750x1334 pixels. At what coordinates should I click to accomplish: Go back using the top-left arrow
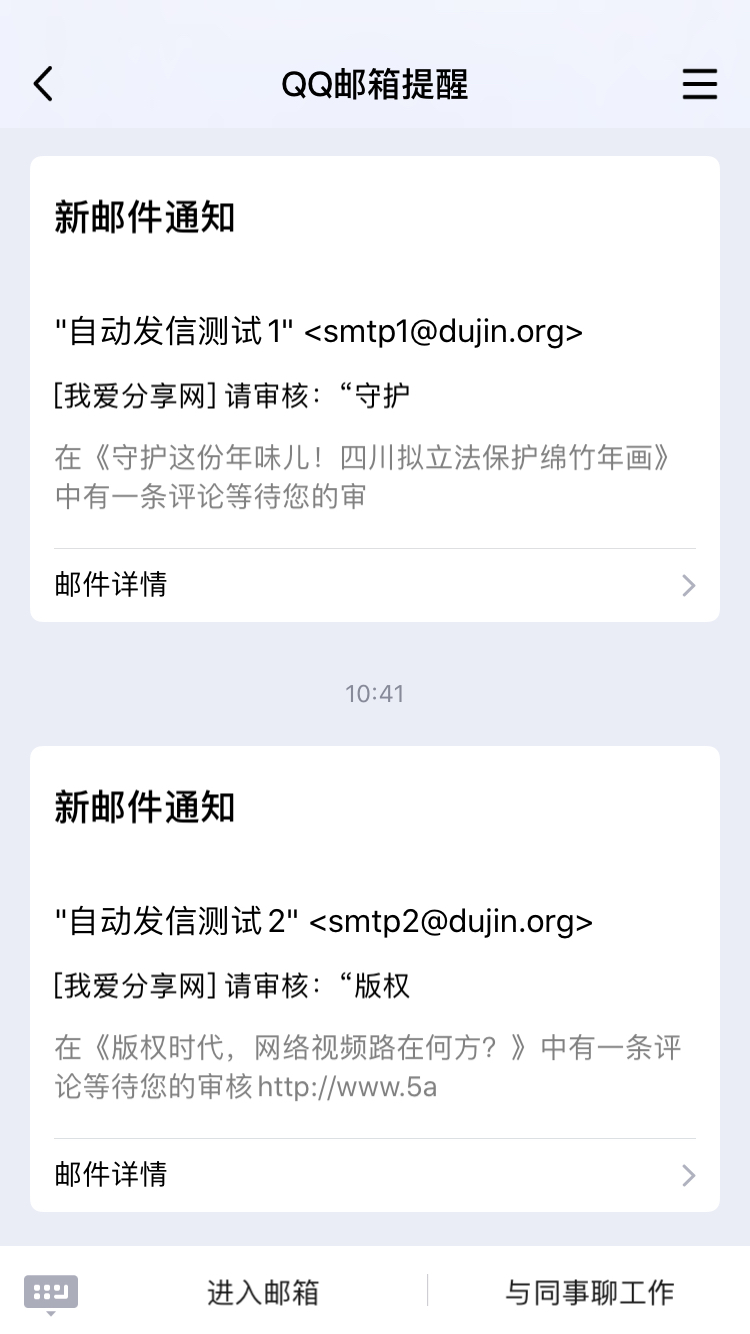point(43,84)
